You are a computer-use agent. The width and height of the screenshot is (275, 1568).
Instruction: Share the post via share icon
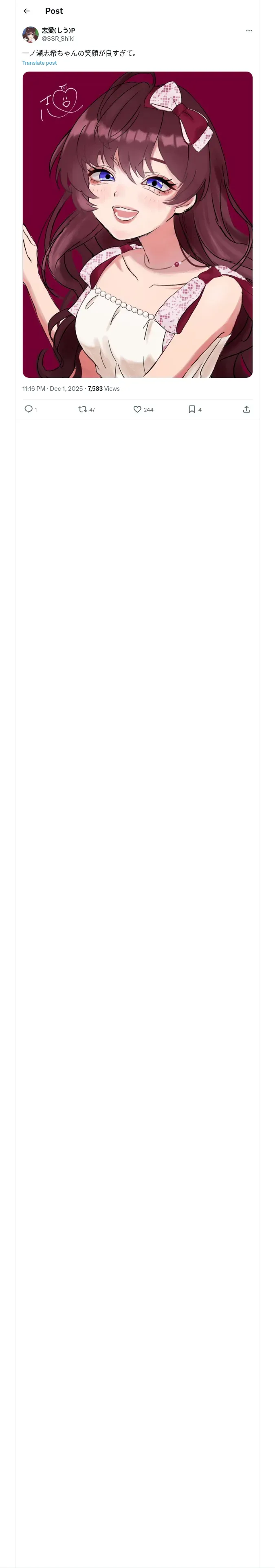click(246, 409)
